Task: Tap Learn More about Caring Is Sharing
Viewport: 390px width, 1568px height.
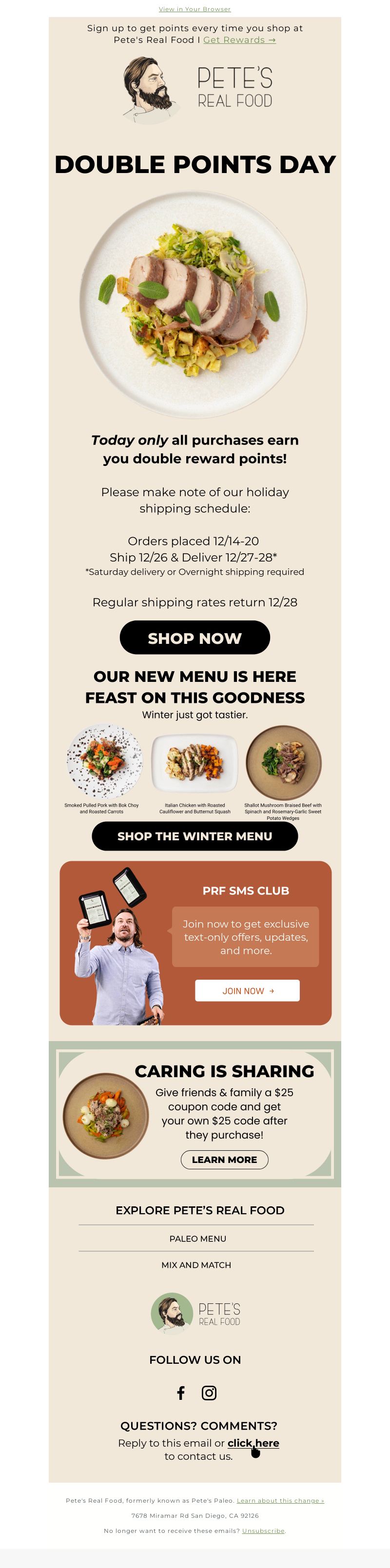Action: click(x=225, y=1160)
